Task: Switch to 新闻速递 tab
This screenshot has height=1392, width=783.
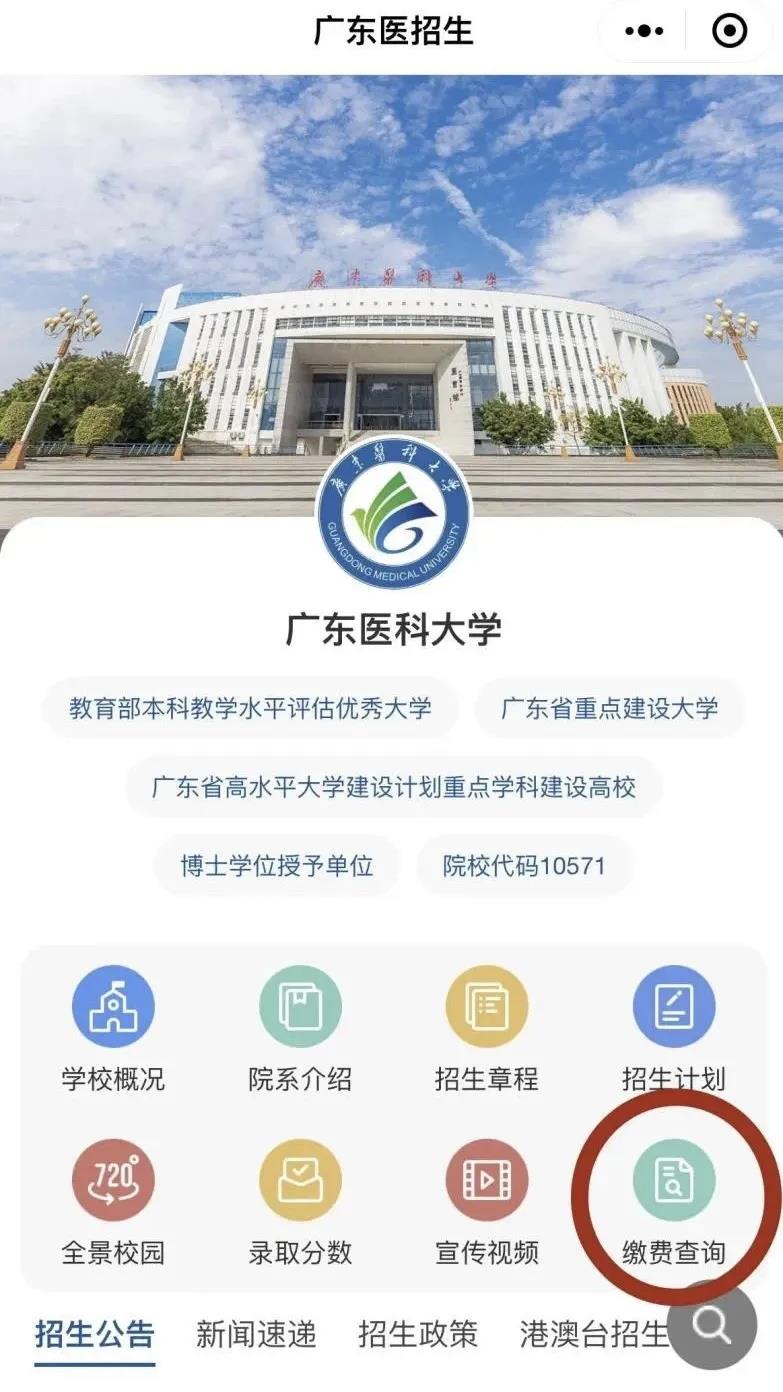Action: (256, 1334)
